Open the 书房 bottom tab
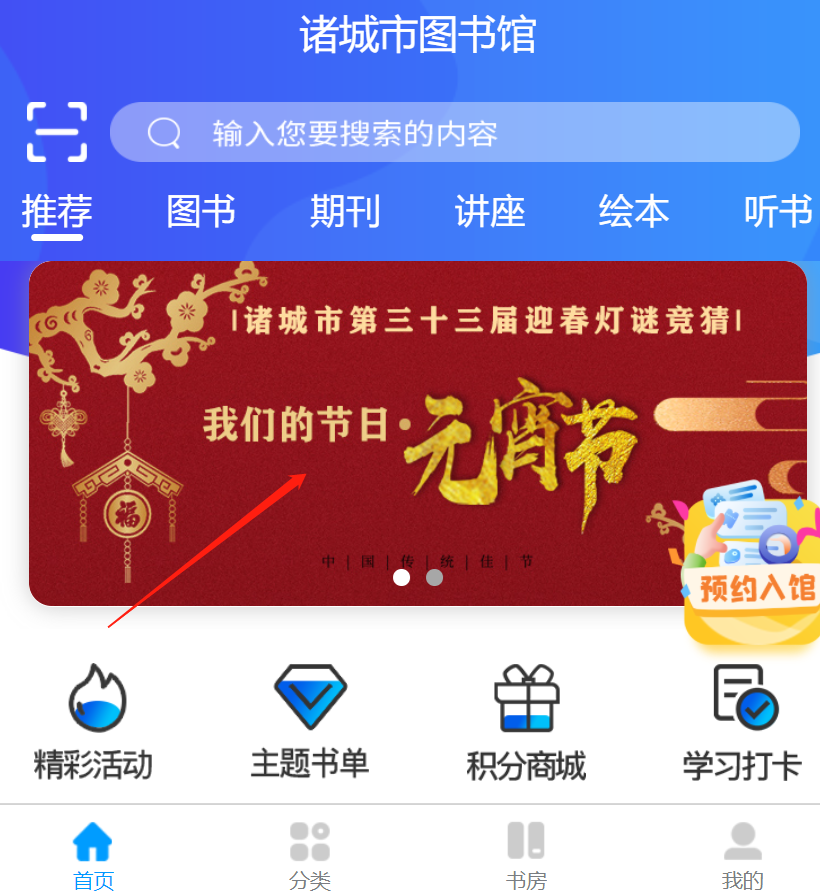This screenshot has width=820, height=891. pyautogui.click(x=526, y=853)
